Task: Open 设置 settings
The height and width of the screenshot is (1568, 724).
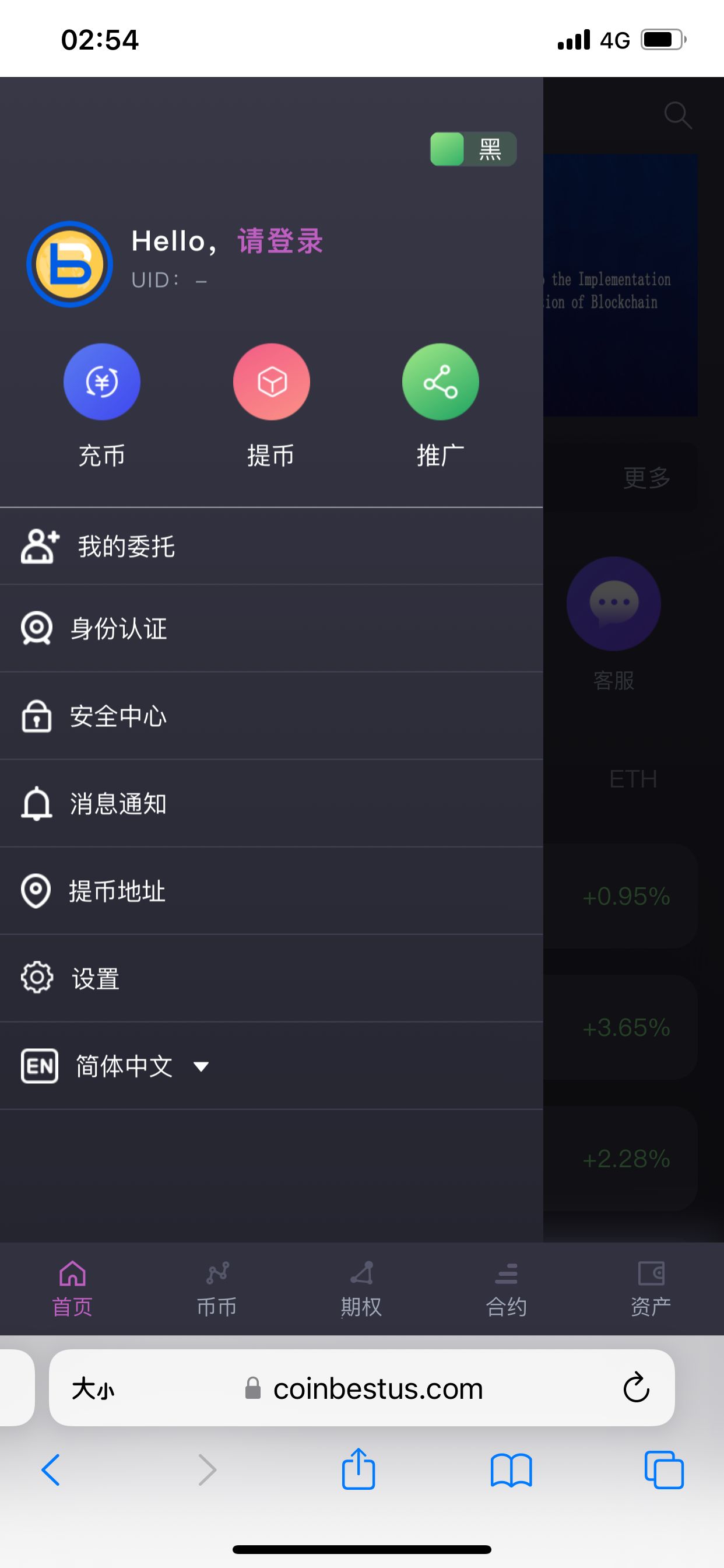Action: (x=271, y=979)
